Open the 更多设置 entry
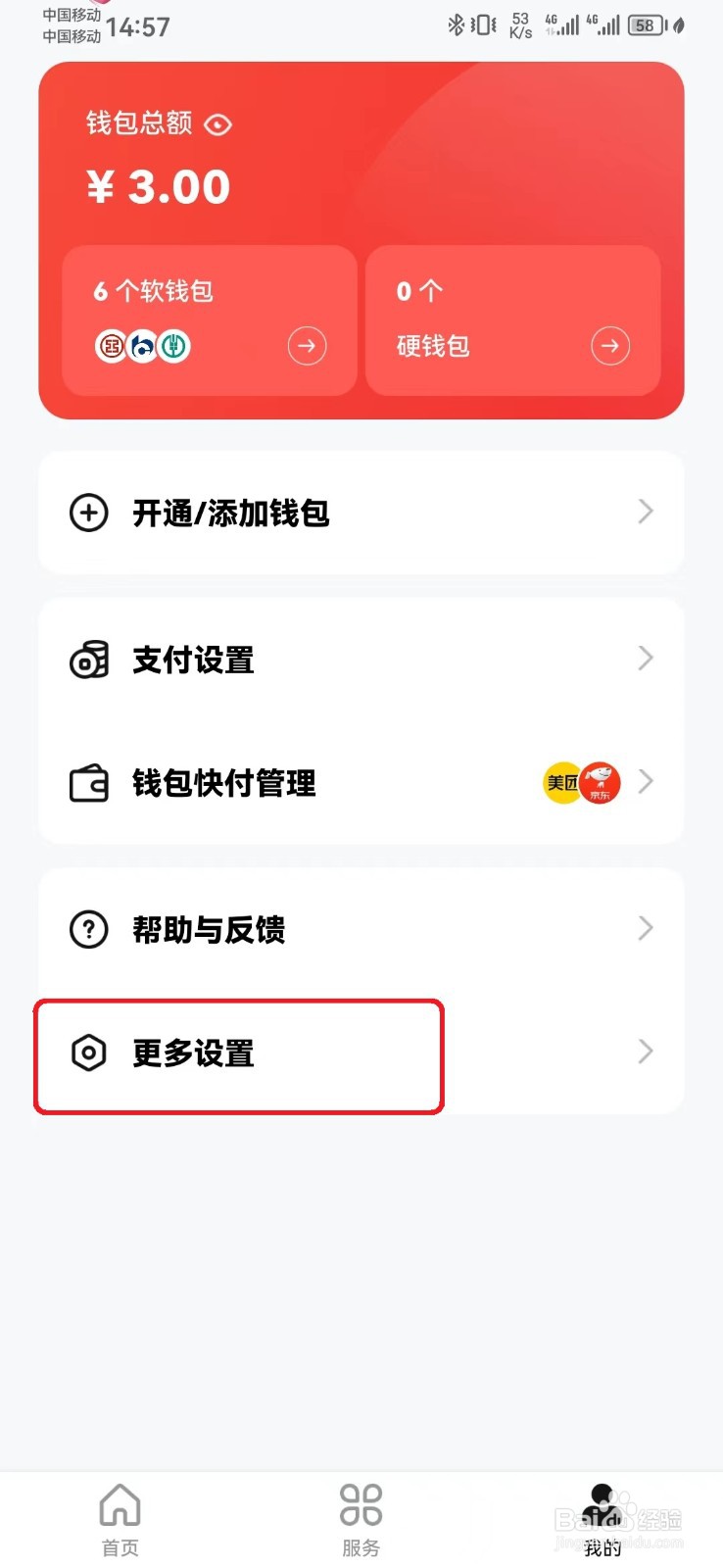This screenshot has width=723, height=1568. [x=238, y=1054]
